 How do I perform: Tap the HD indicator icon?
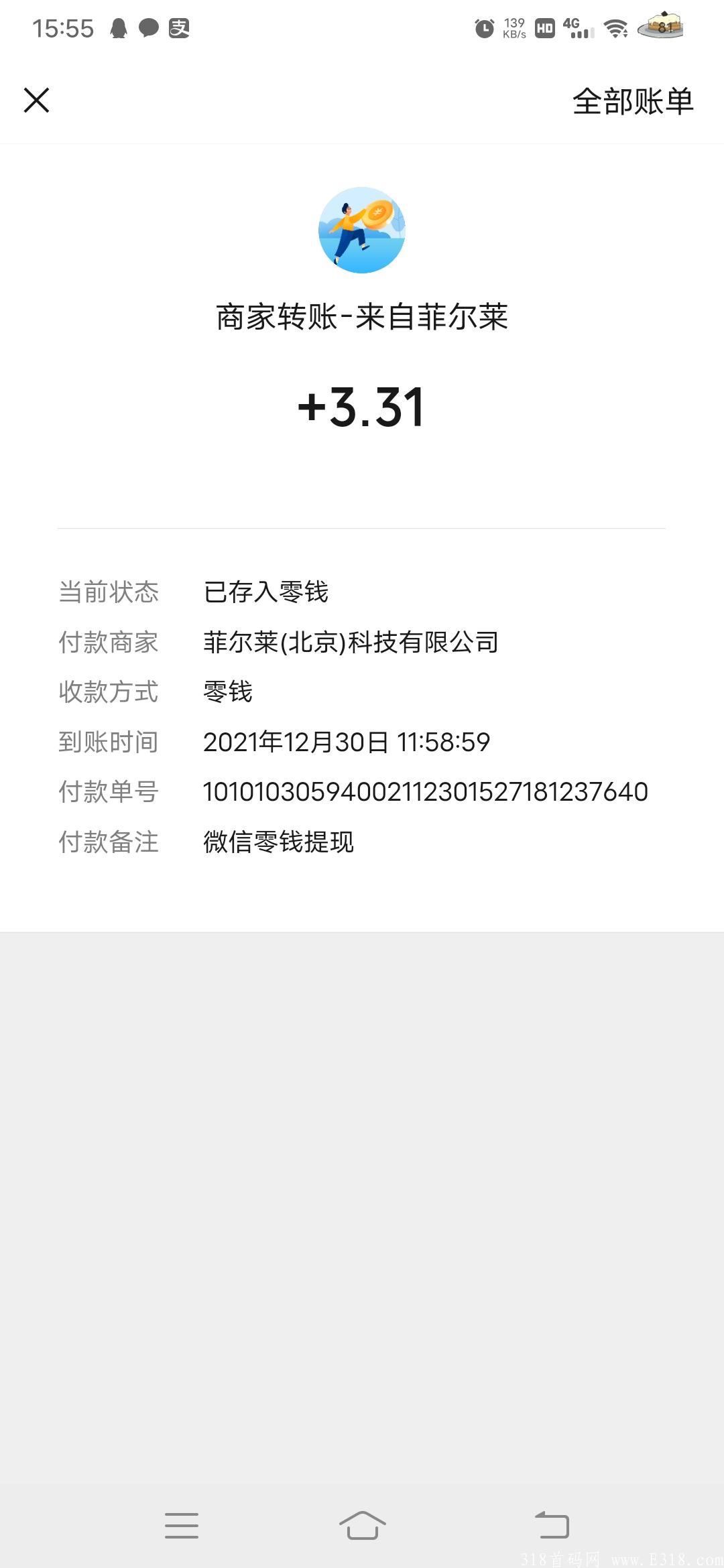point(544,27)
